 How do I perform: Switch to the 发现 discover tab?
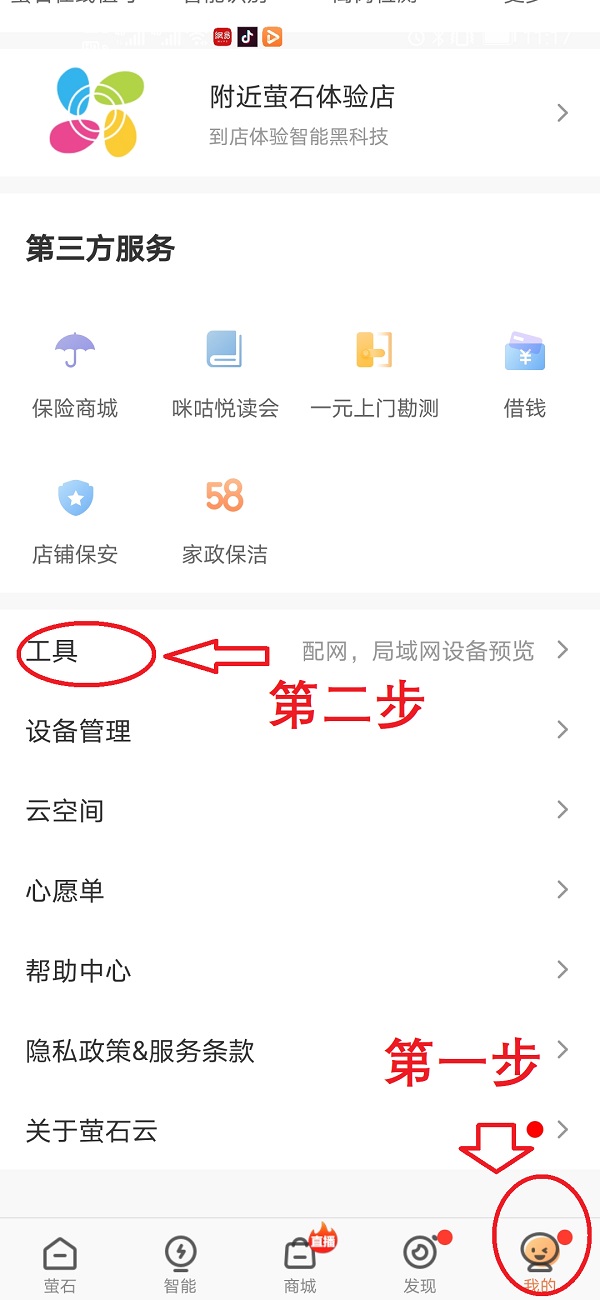(x=420, y=1262)
